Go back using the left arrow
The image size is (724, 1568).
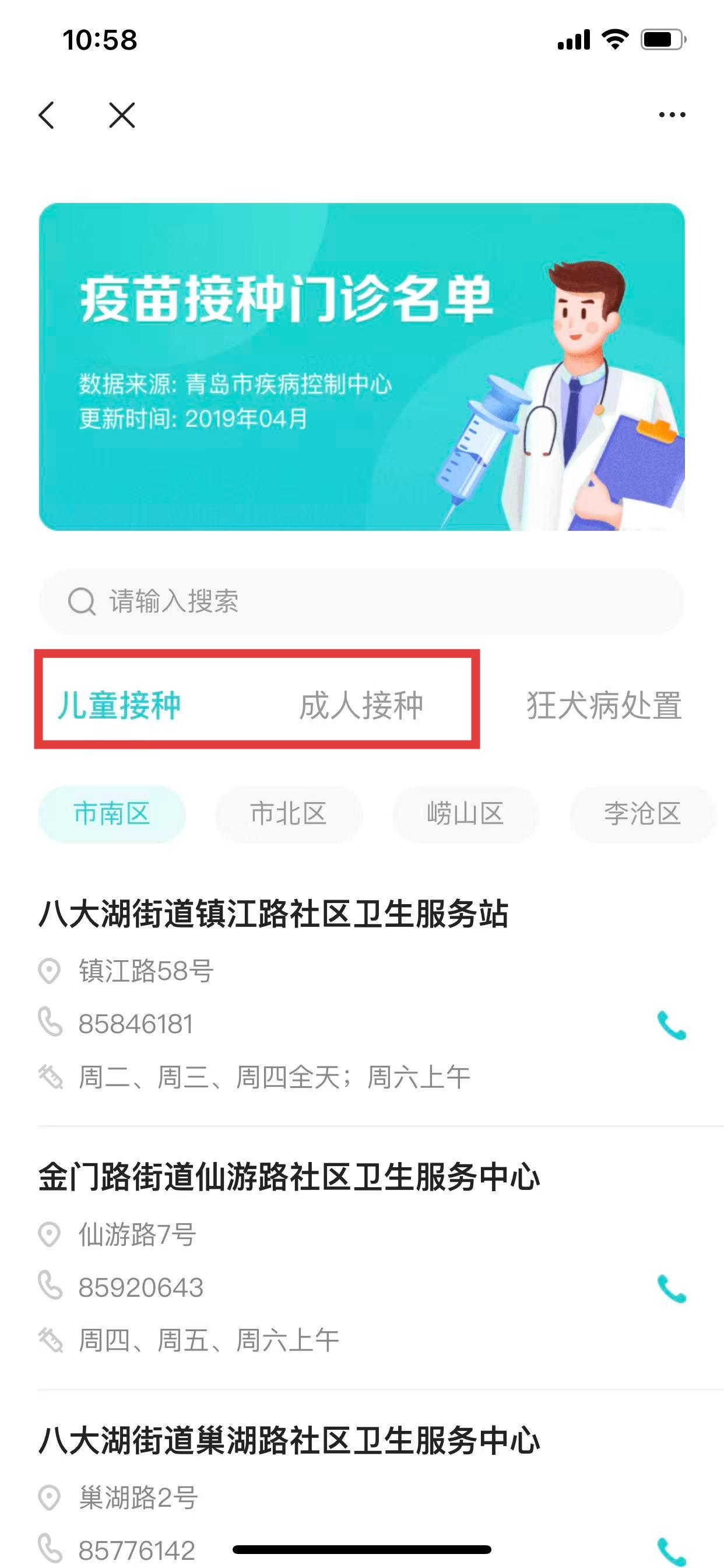47,114
